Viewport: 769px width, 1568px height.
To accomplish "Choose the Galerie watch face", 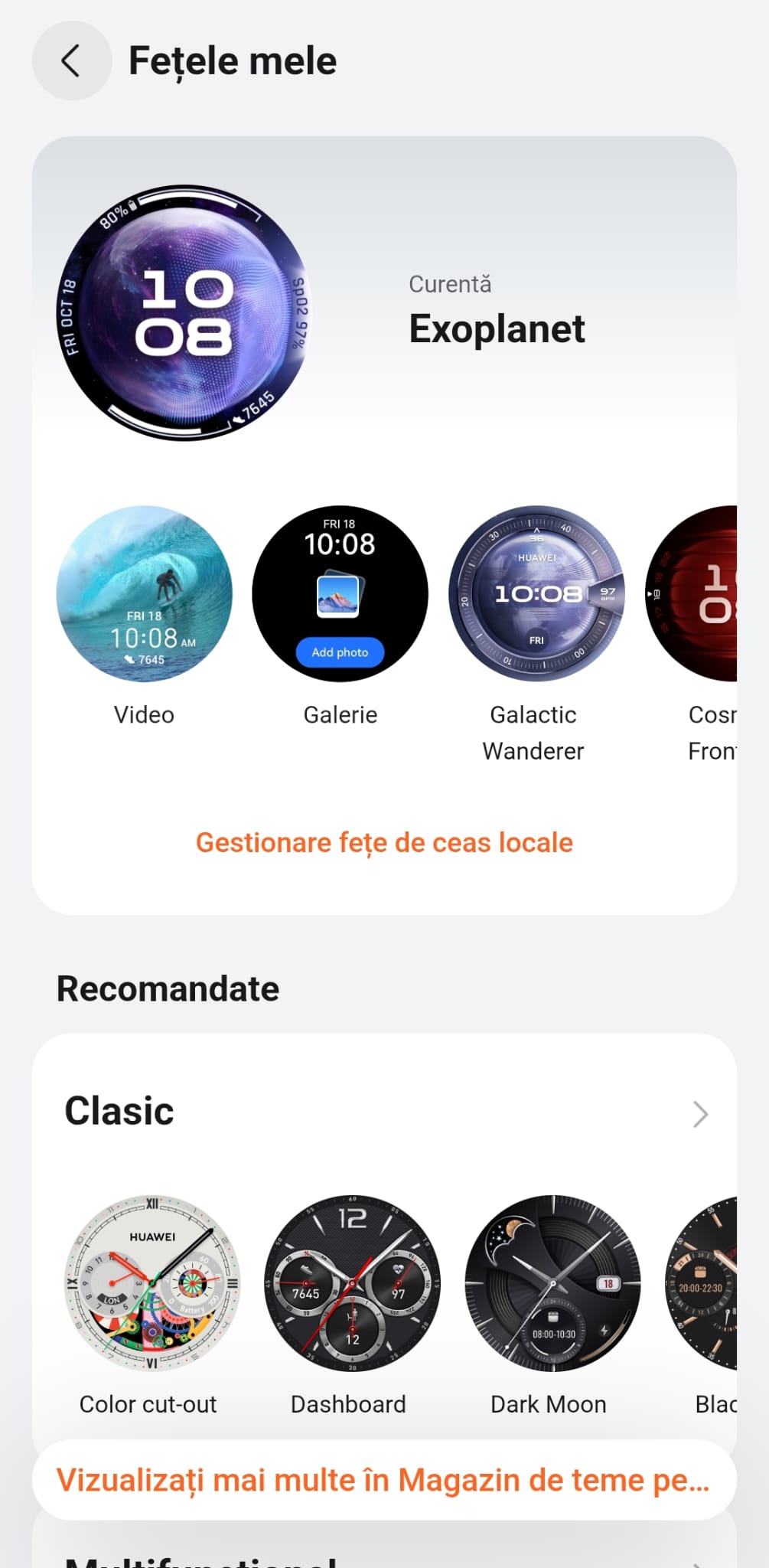I will (x=341, y=593).
